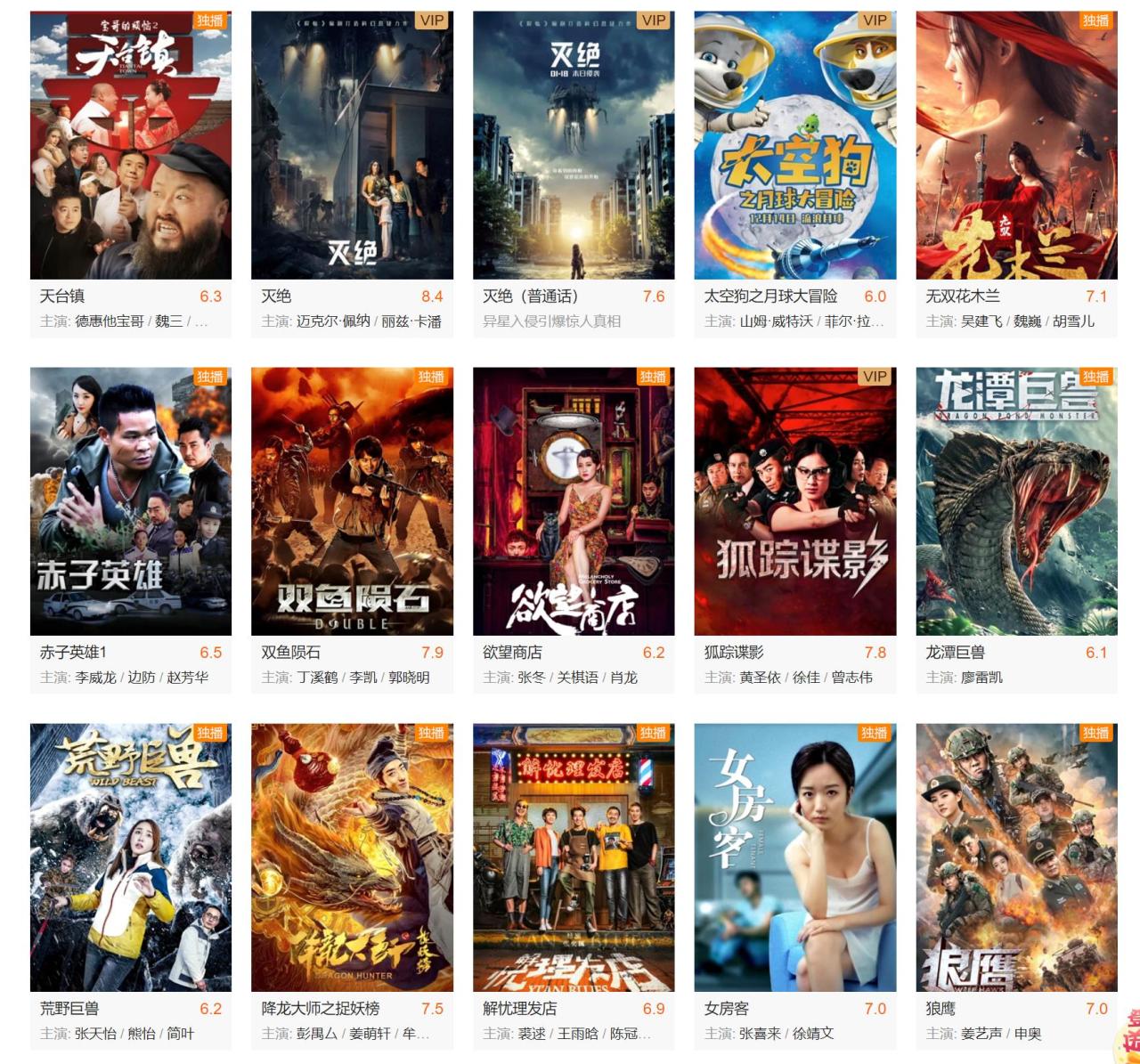Select the VIP movie 狐踪谍影

pos(795,501)
